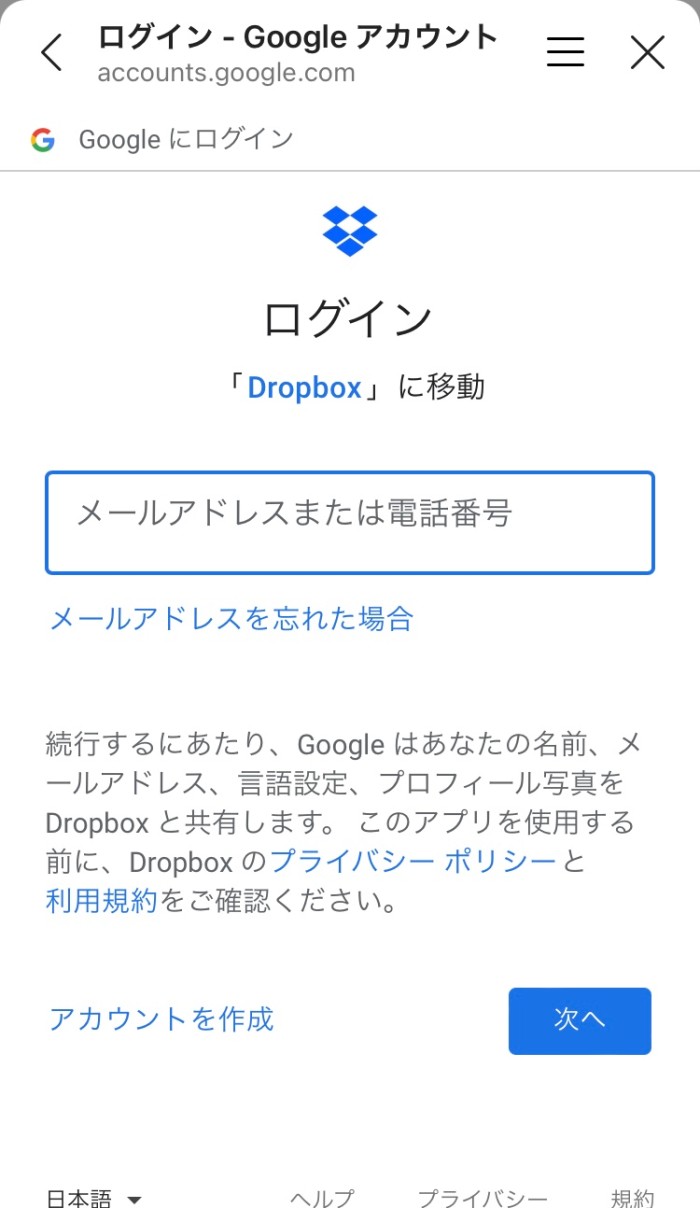Focus the メールアドレスまたは電話番号 input field

click(350, 523)
